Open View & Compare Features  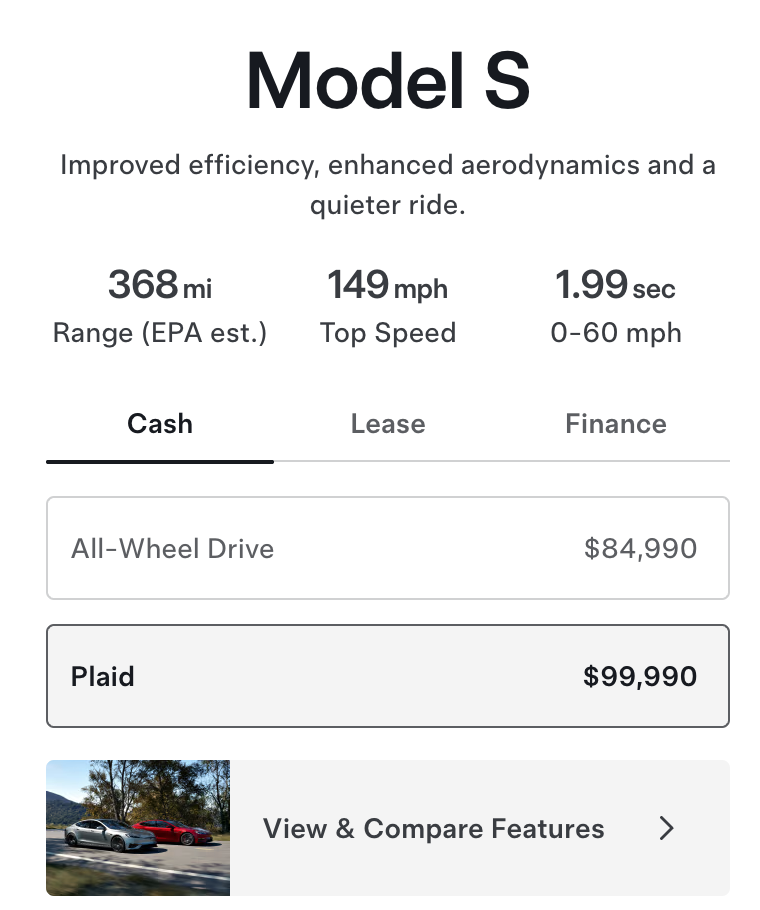[x=433, y=828]
